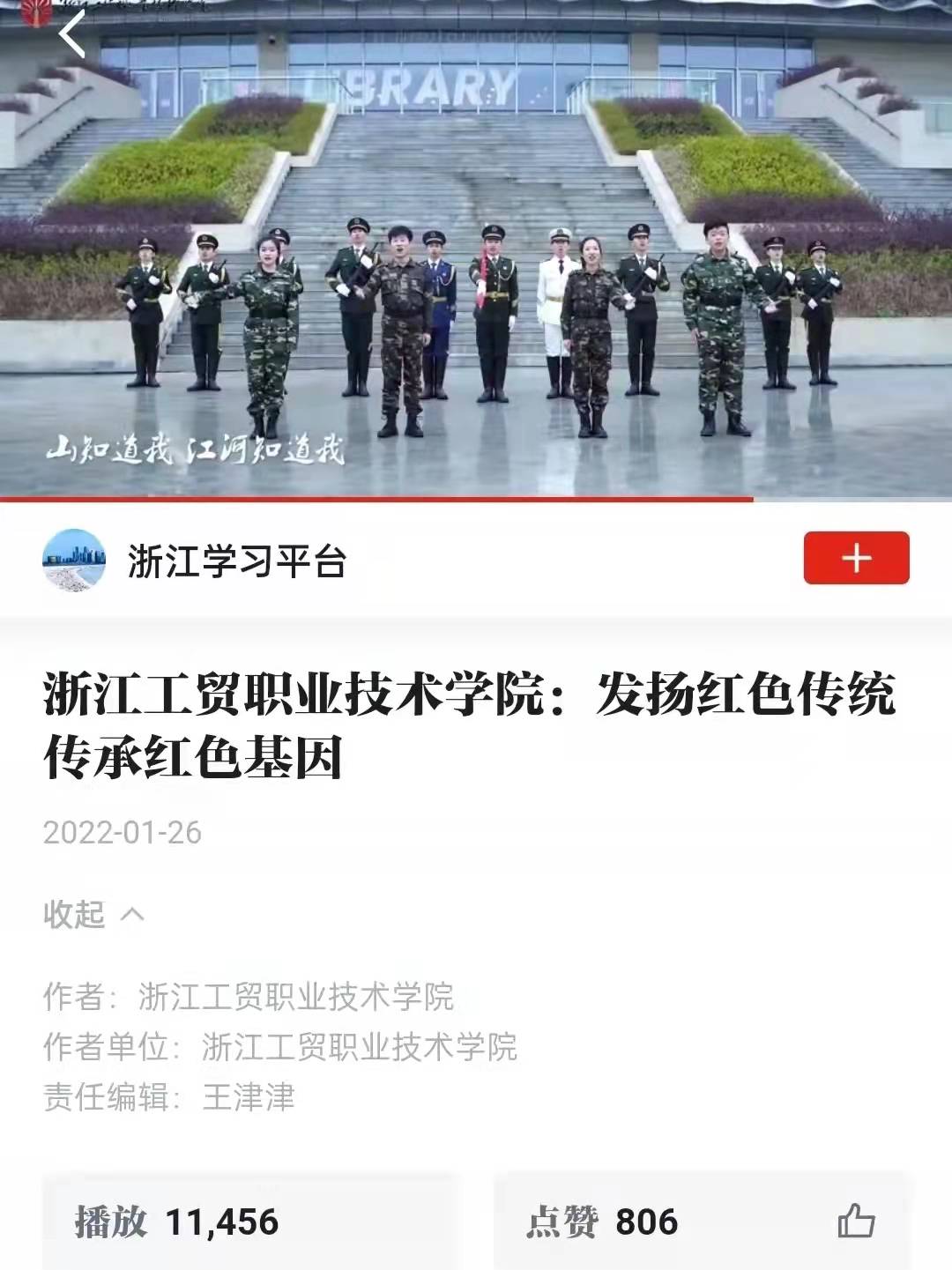
Task: Open the 浙江学习平台 account avatar
Action: [x=74, y=561]
